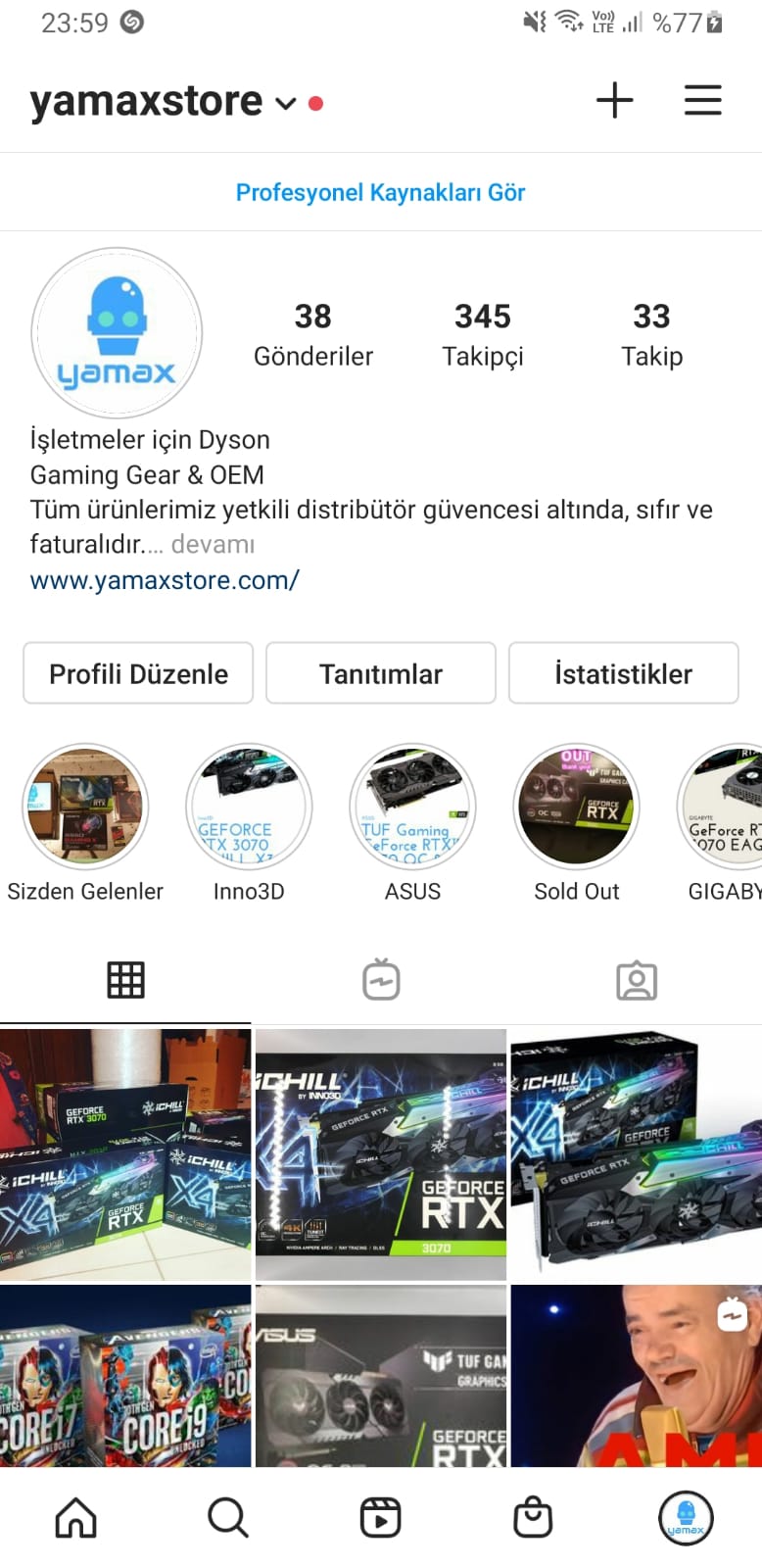This screenshot has height=1568, width=762.
Task: Open Profesyonel Kaynakları Gör link
Action: click(x=380, y=192)
